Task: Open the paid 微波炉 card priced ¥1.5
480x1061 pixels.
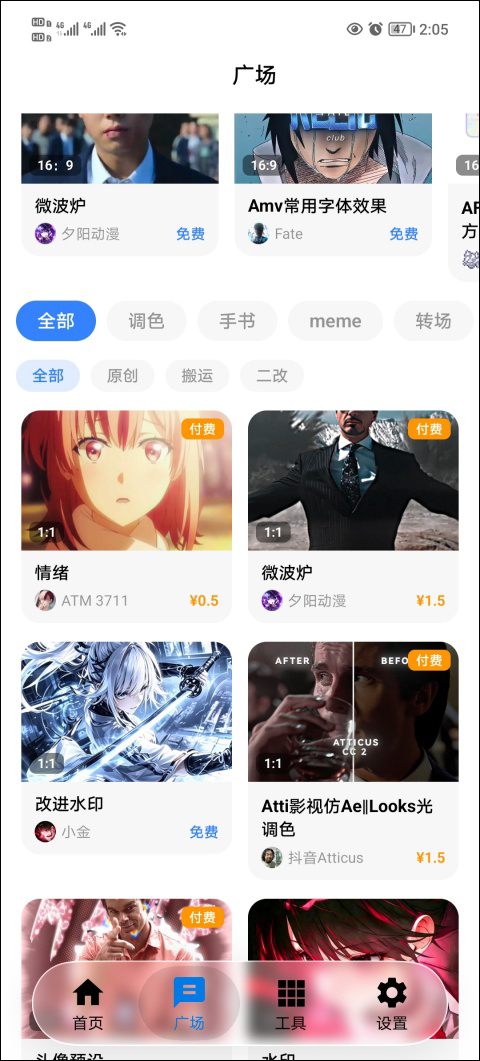Action: [353, 516]
